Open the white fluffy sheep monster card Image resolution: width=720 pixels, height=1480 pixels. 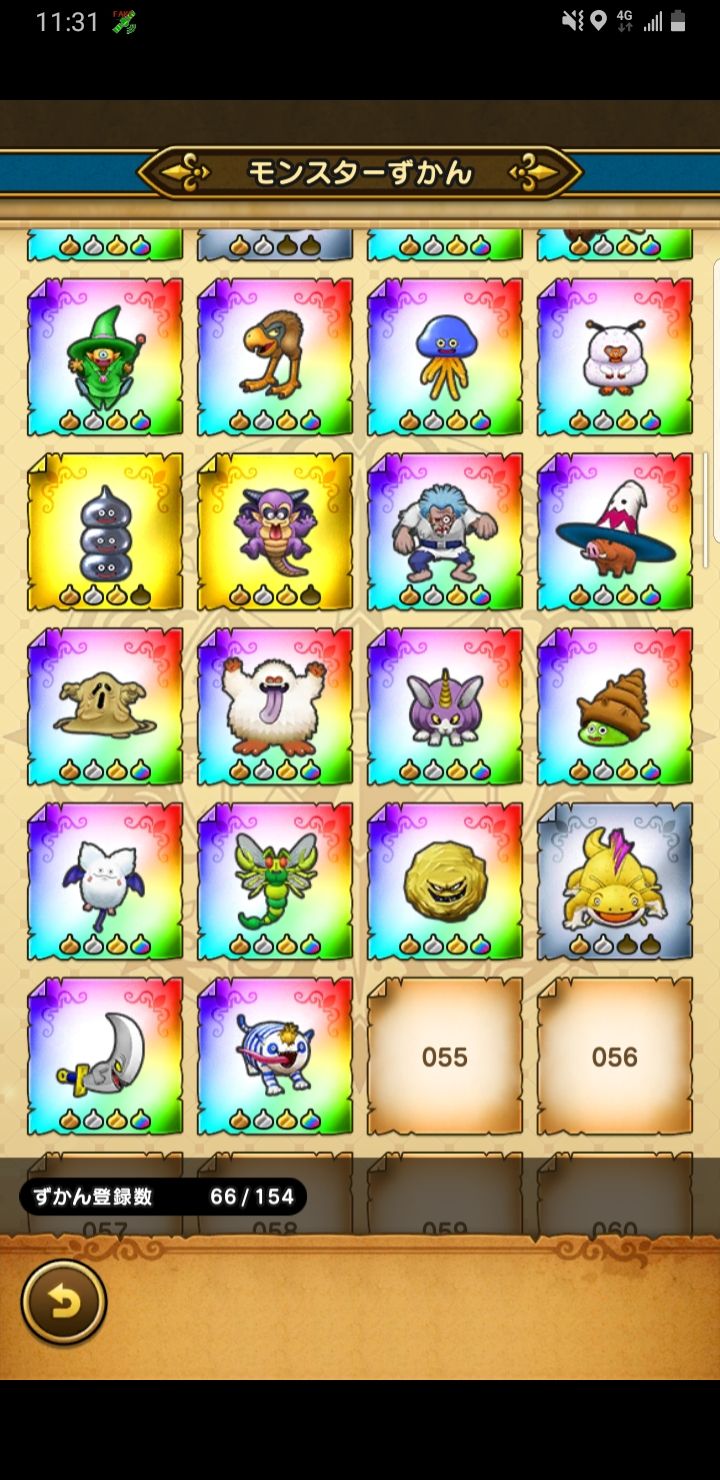(x=615, y=357)
